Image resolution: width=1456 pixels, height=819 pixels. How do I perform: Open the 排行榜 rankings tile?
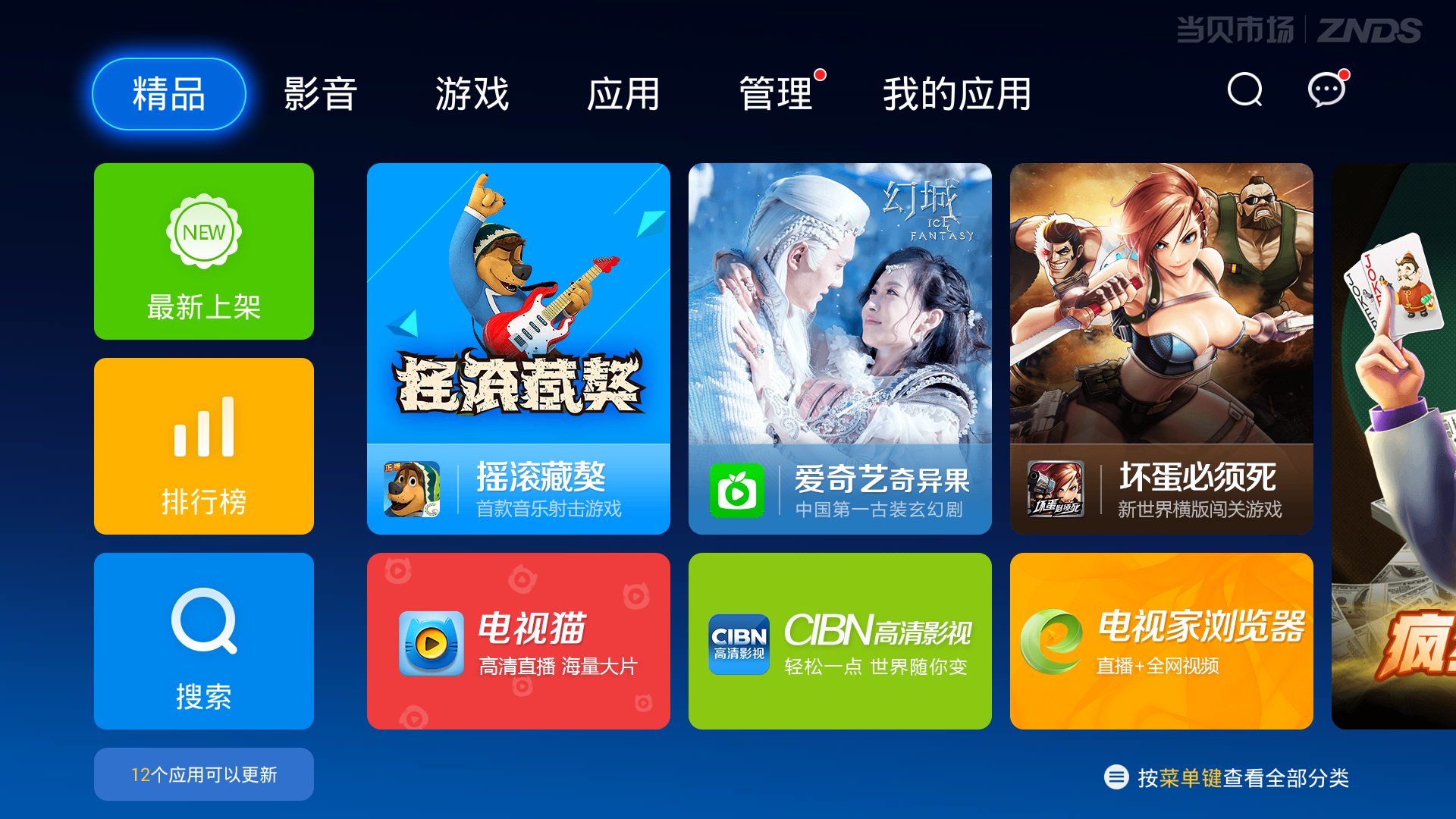click(x=204, y=446)
